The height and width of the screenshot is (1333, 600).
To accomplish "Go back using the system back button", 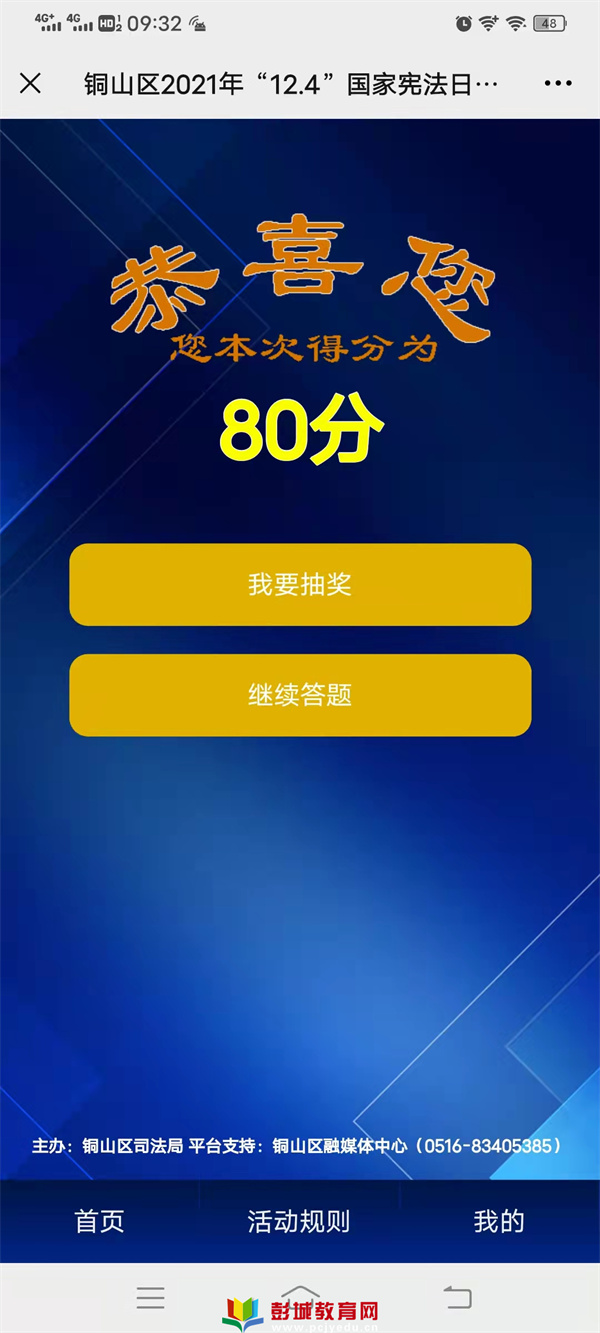I will click(x=457, y=1298).
